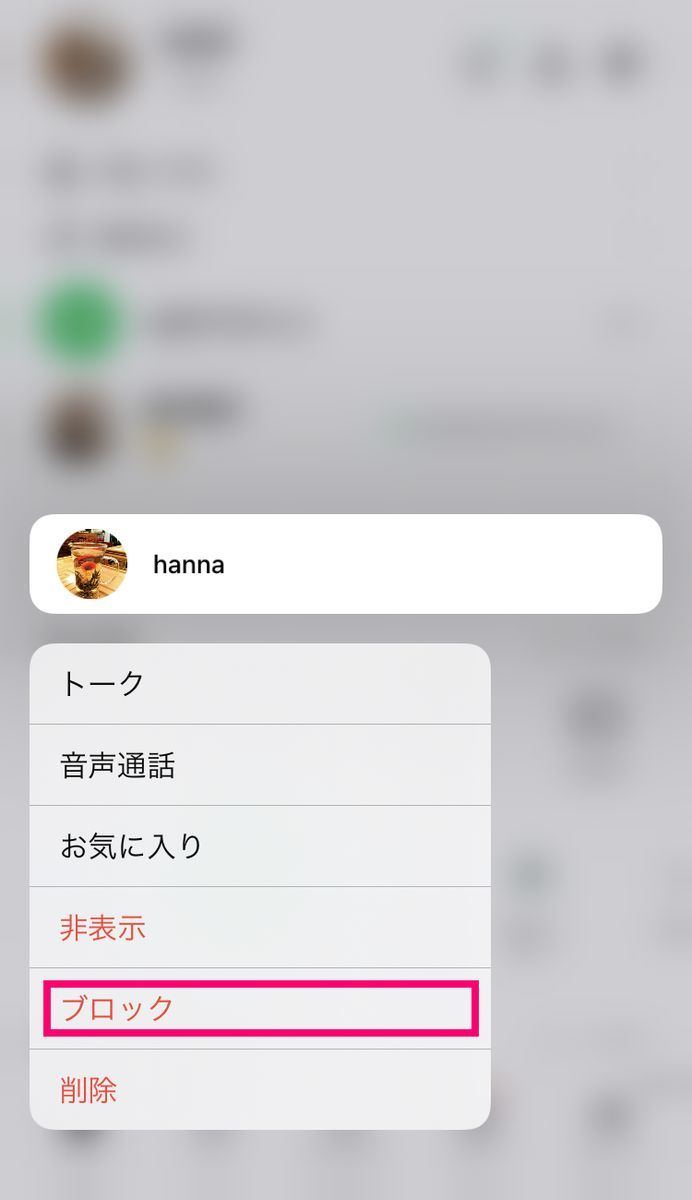Choose 非表示 to hide hanna
This screenshot has width=692, height=1200.
[x=260, y=927]
